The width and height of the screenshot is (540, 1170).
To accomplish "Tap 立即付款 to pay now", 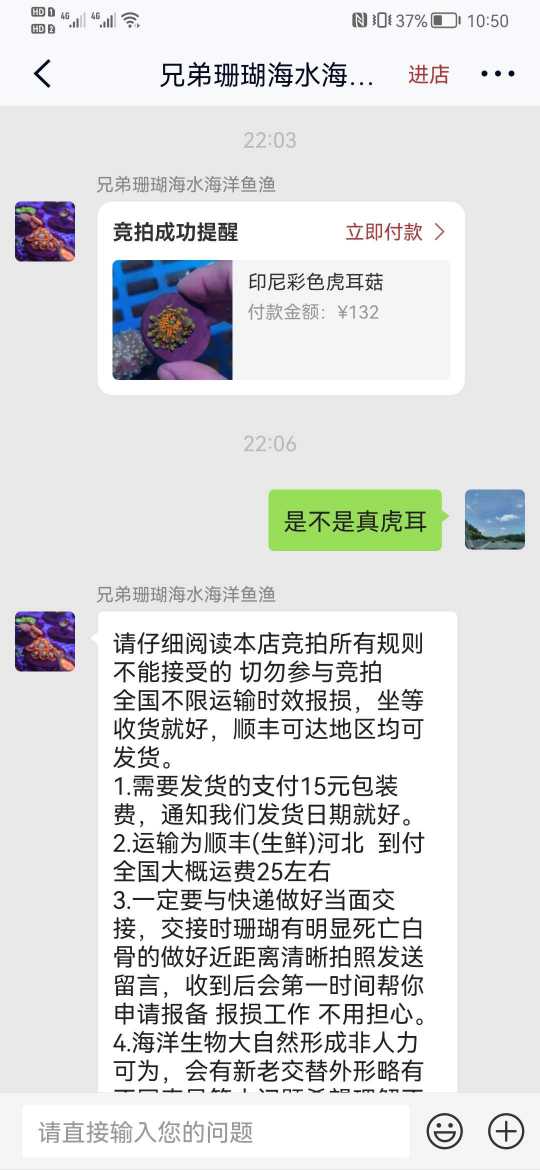I will pos(395,232).
